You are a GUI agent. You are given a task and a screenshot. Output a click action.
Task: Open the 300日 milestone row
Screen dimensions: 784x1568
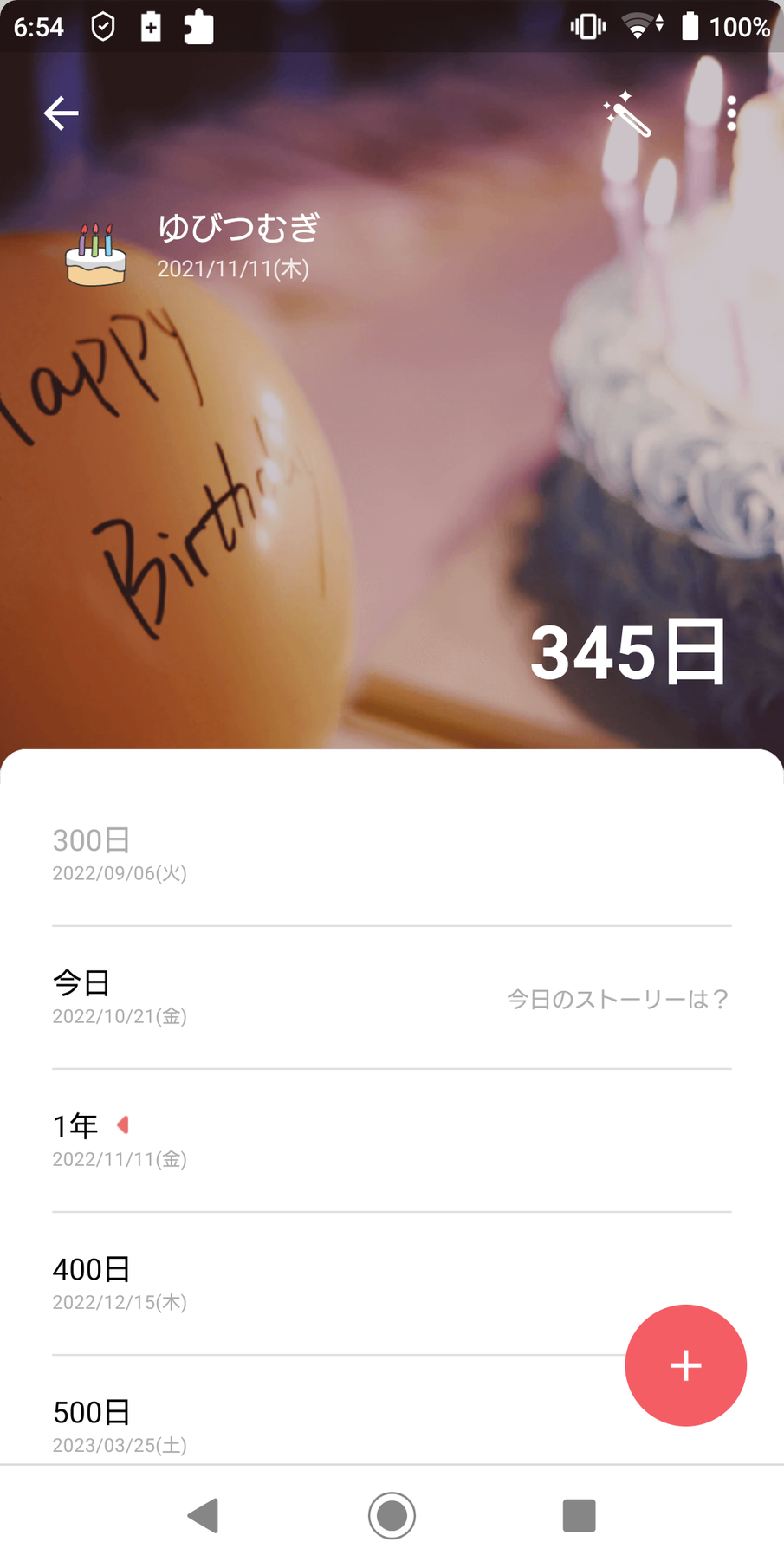[392, 854]
